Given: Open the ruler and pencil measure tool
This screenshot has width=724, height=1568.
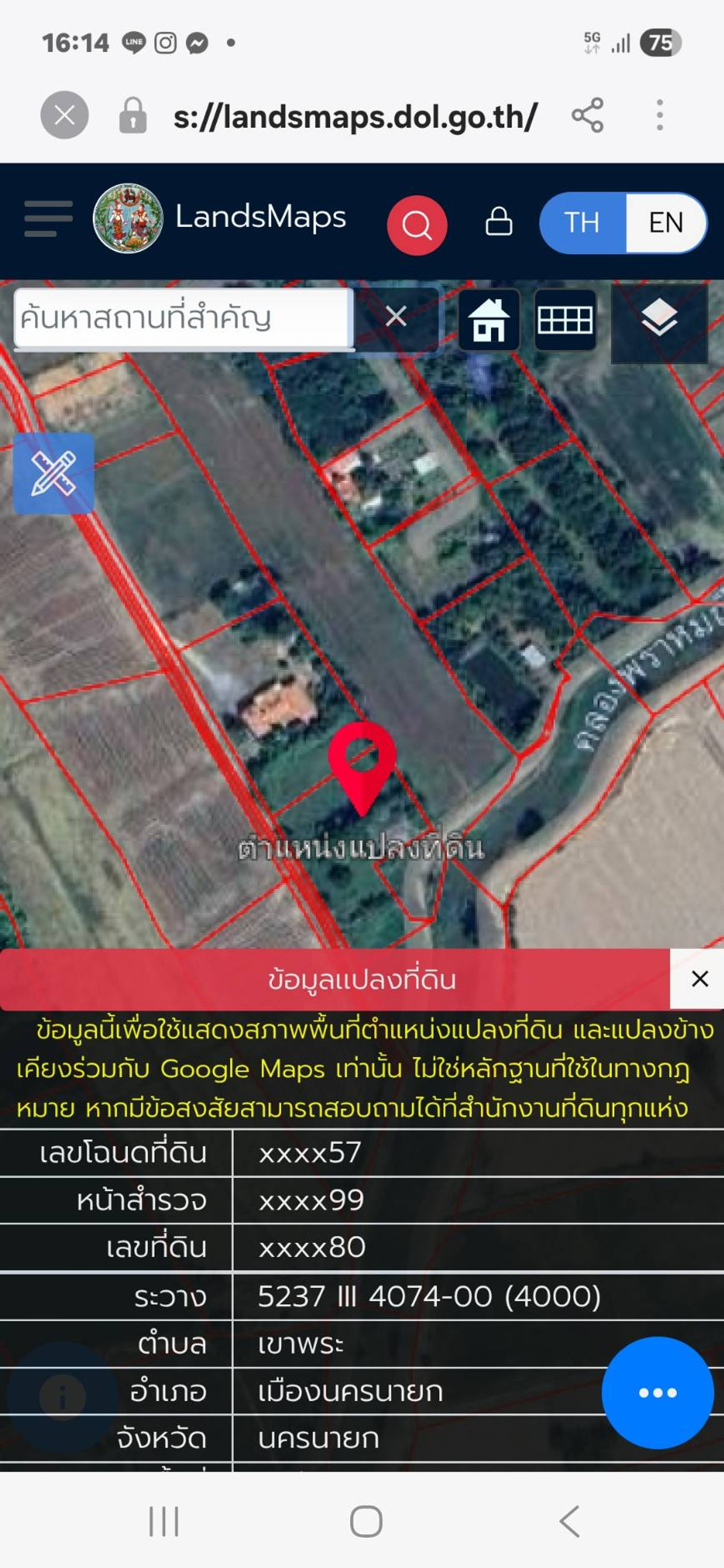Looking at the screenshot, I should [54, 473].
